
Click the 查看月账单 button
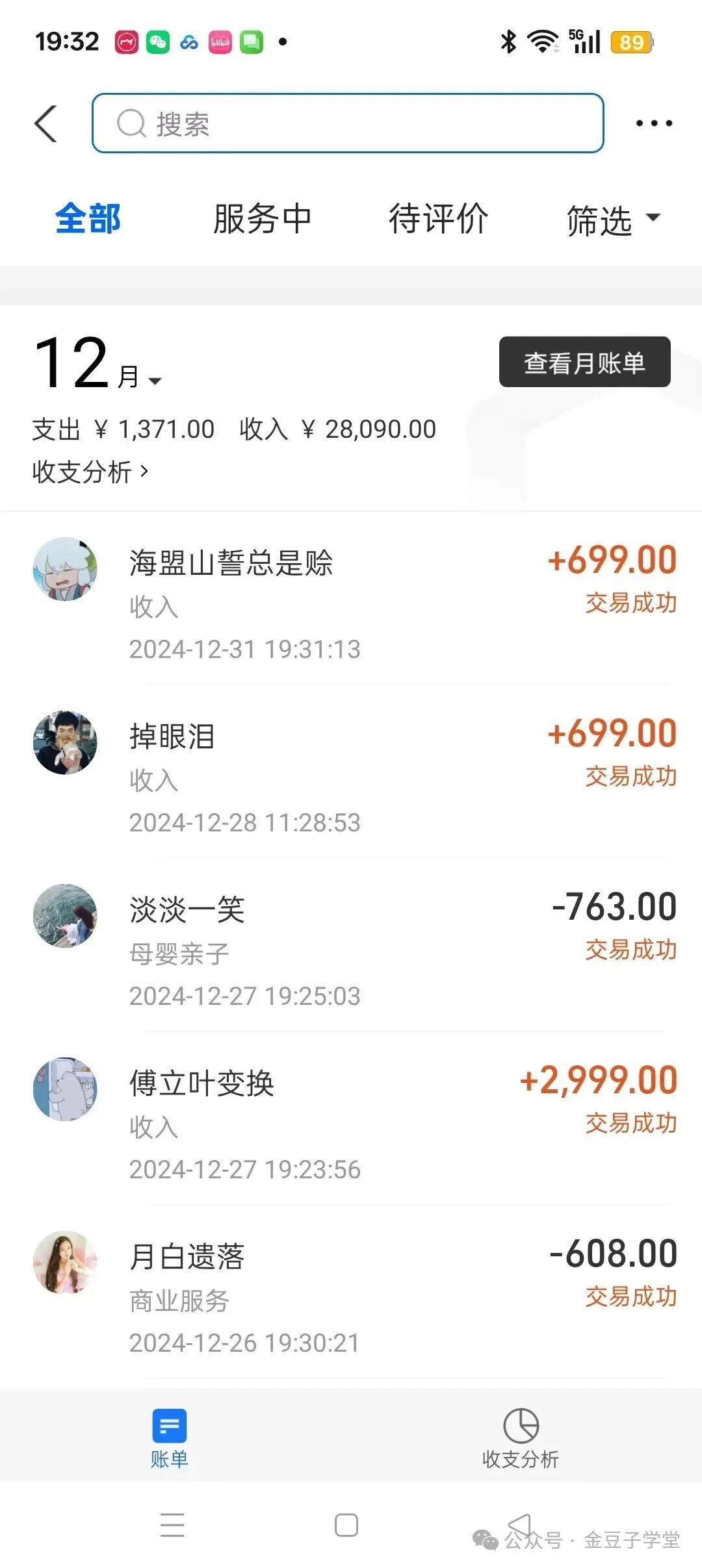coord(583,362)
